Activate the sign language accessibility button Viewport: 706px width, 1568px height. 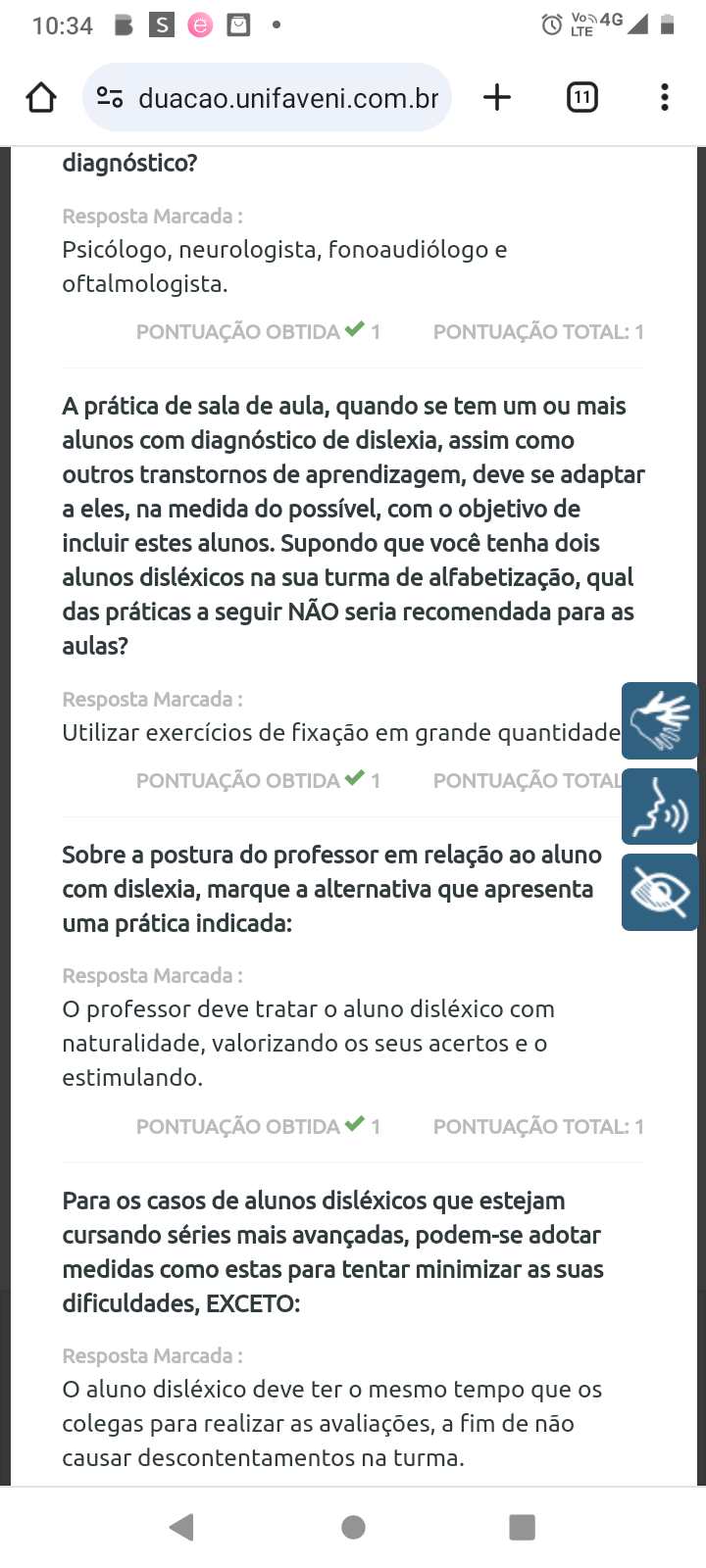coord(660,721)
